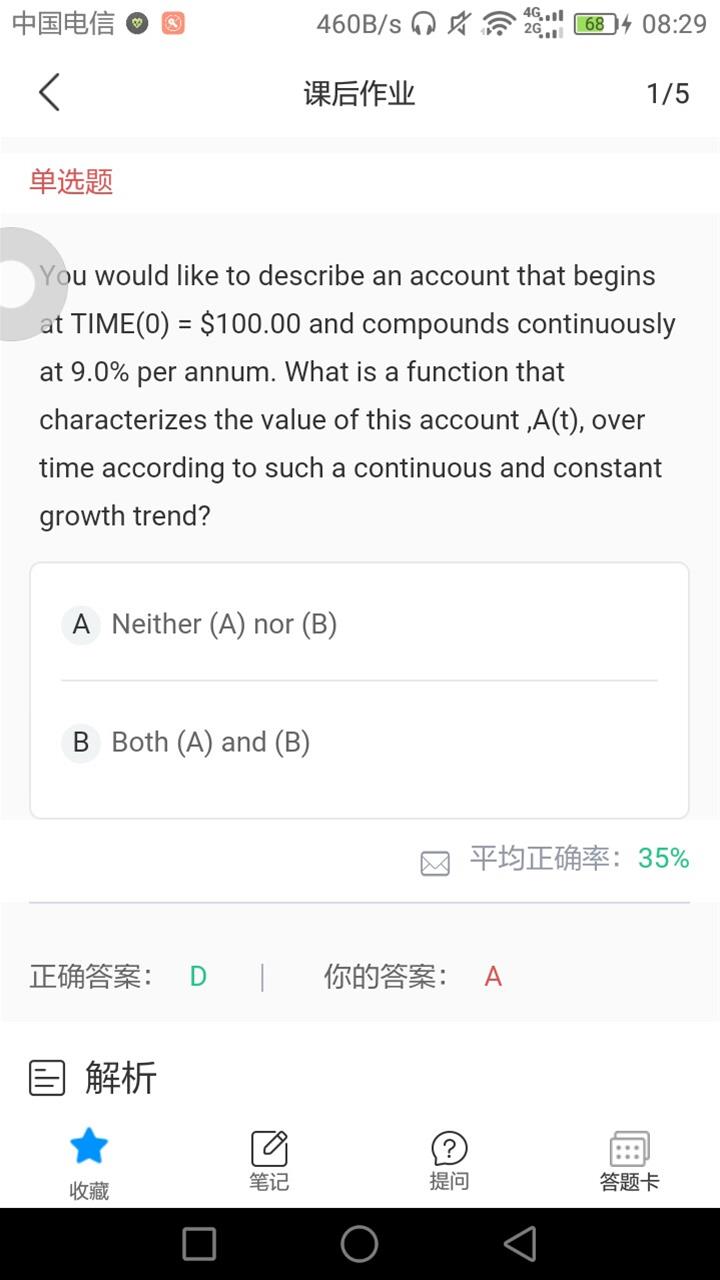Go back using the top-left arrow
Screen dimensions: 720x1280
point(49,93)
